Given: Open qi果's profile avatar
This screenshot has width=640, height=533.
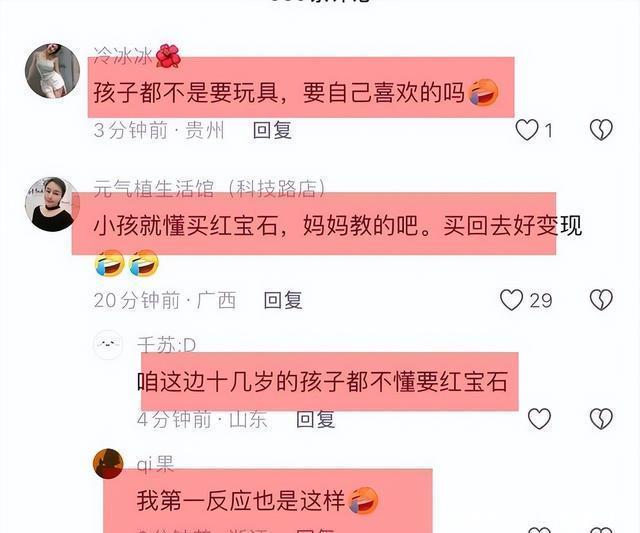Looking at the screenshot, I should 108,463.
